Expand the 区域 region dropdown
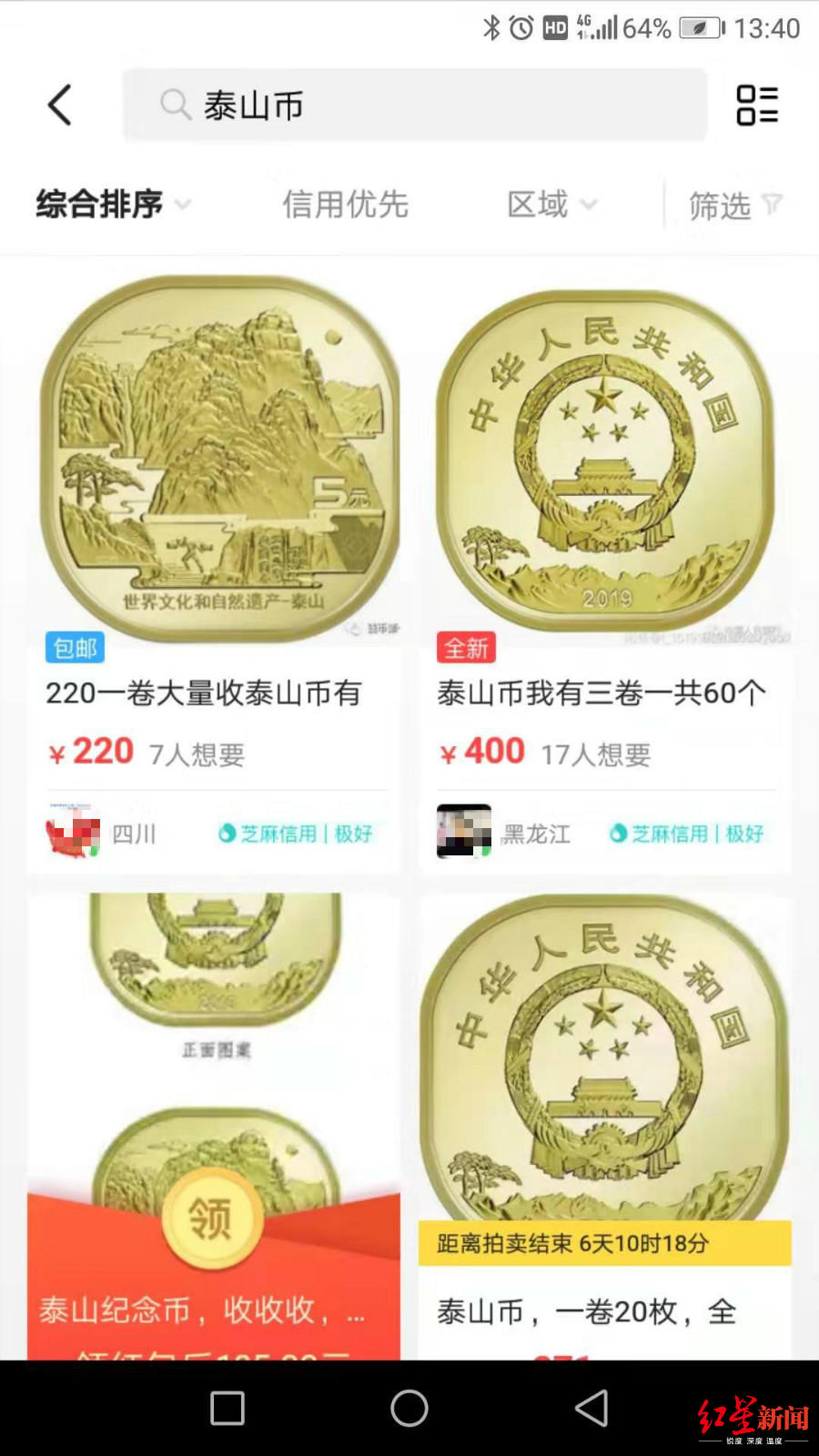 pyautogui.click(x=551, y=204)
